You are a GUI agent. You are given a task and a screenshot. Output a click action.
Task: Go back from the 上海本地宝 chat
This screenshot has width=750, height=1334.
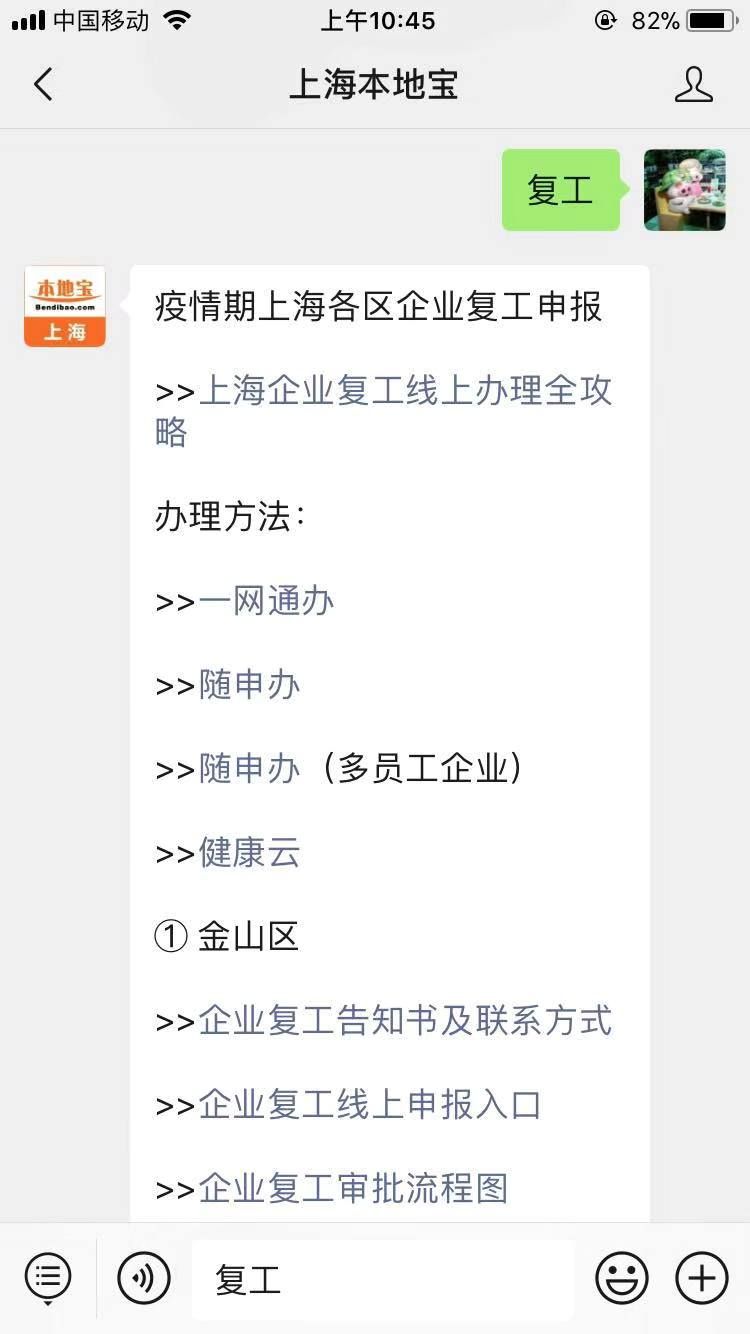click(x=43, y=85)
